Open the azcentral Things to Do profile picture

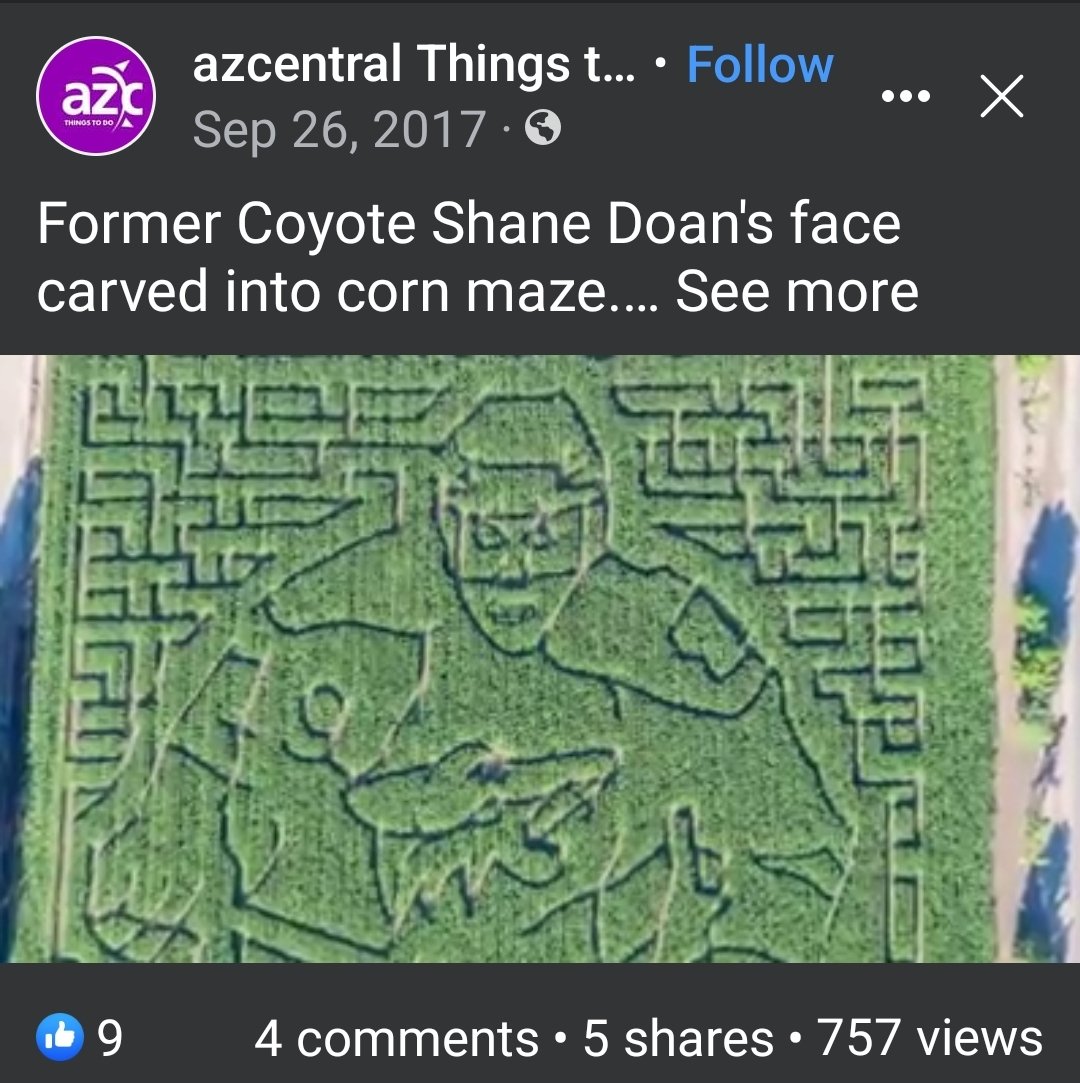coord(96,96)
